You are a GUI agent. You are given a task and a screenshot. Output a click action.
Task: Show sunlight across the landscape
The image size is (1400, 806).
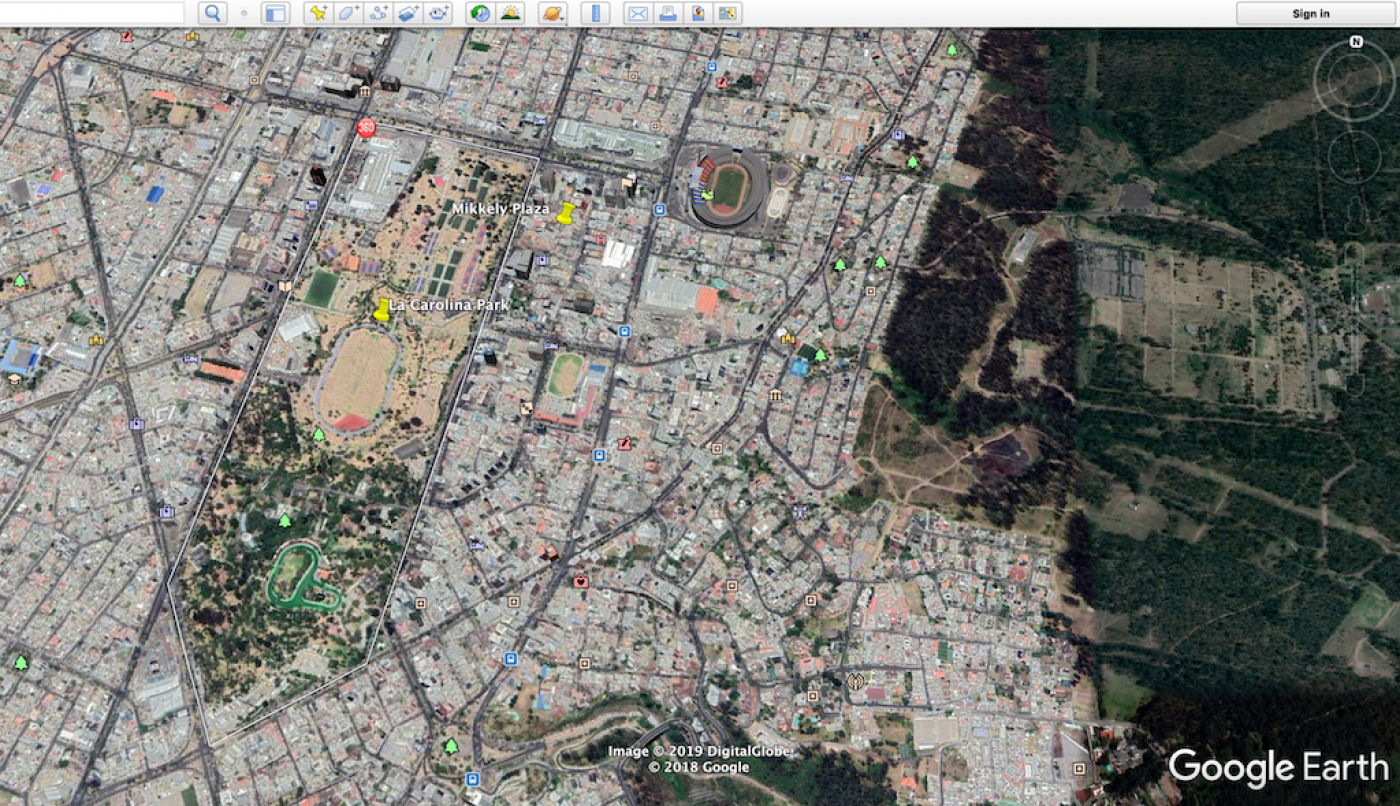[x=511, y=13]
